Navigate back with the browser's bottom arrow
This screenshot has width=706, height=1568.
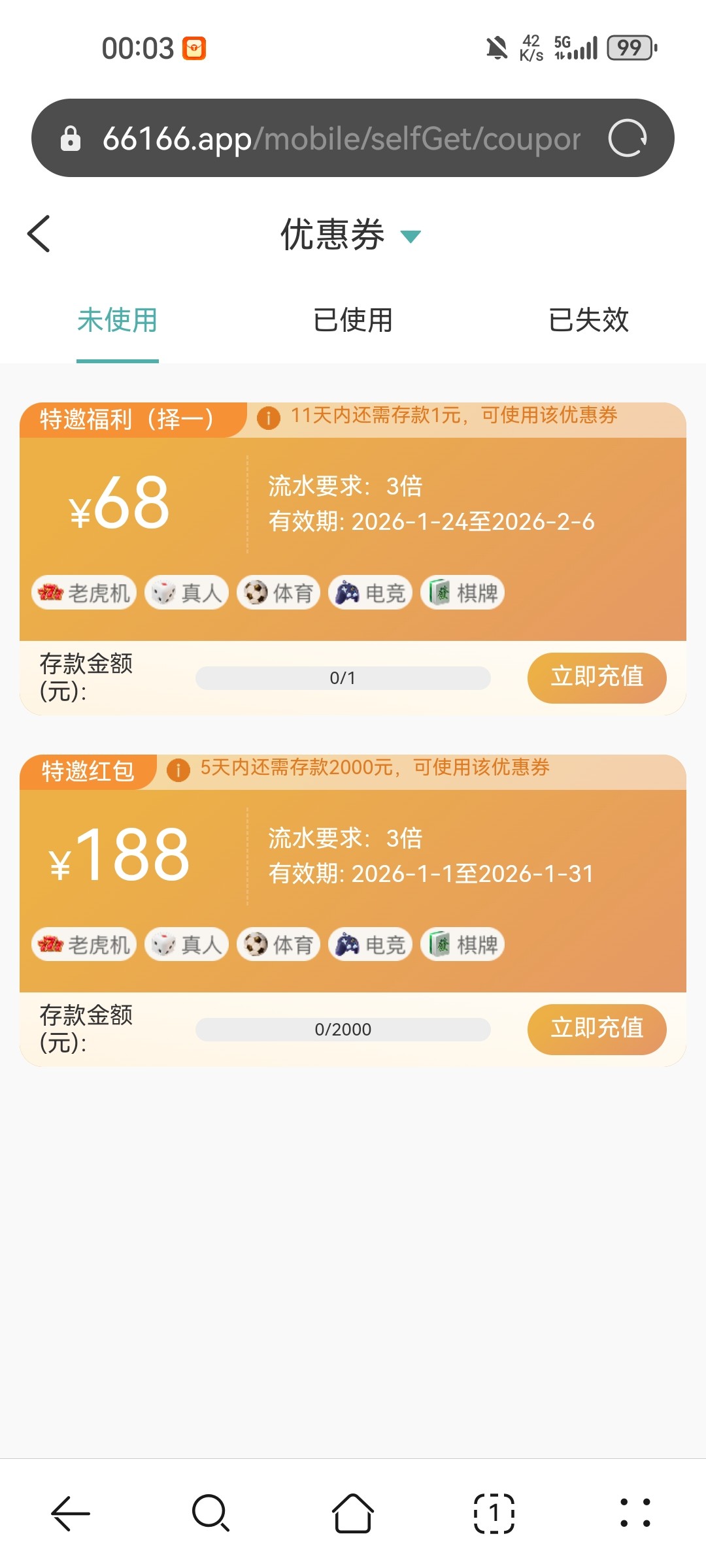71,1513
